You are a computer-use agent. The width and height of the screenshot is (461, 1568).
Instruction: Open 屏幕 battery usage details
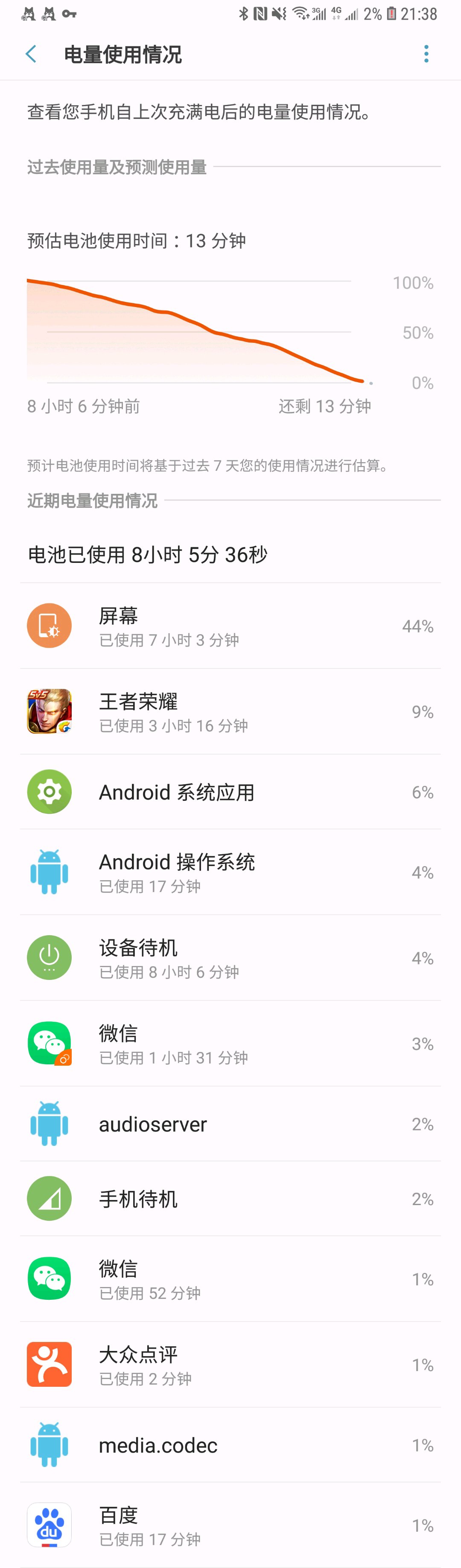click(230, 626)
